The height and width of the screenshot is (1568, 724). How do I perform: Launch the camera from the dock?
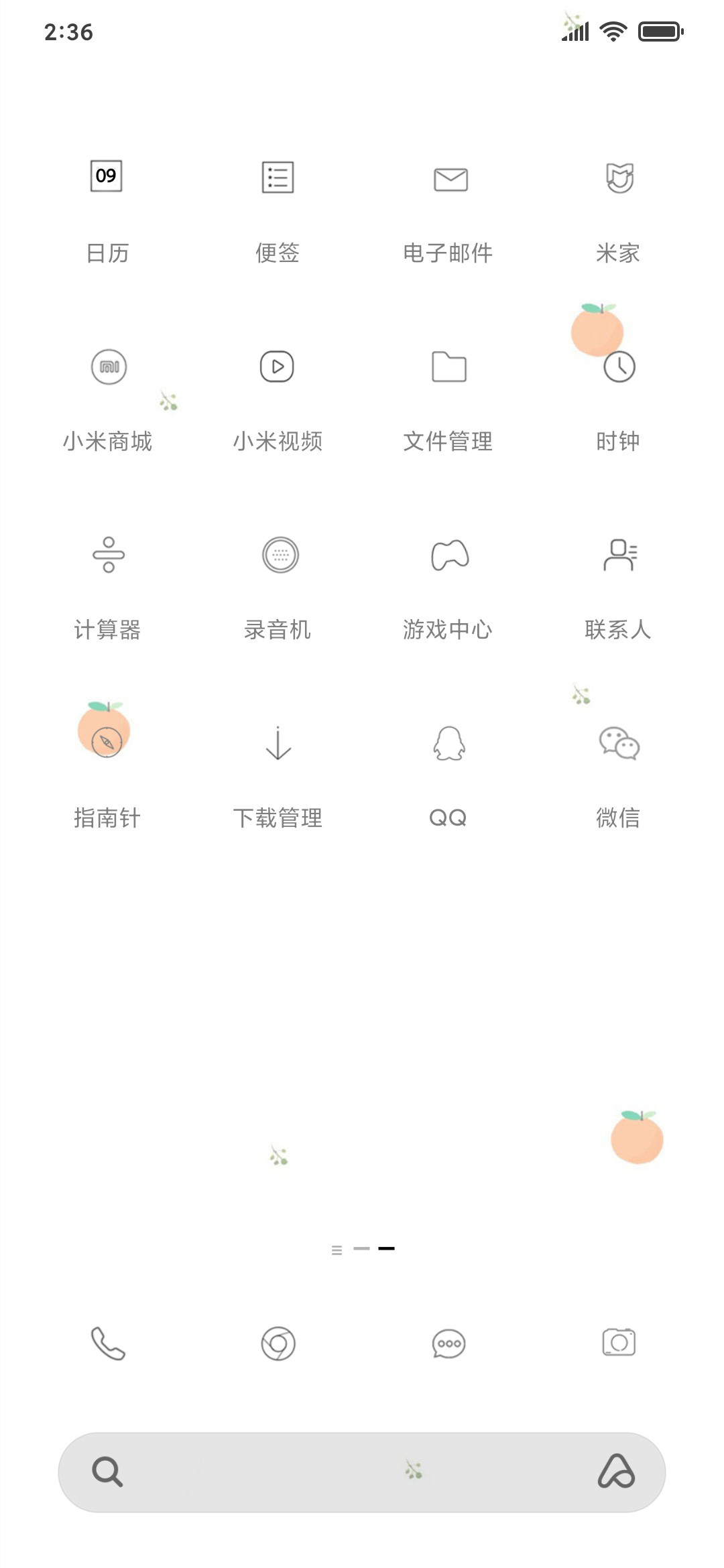click(619, 1342)
